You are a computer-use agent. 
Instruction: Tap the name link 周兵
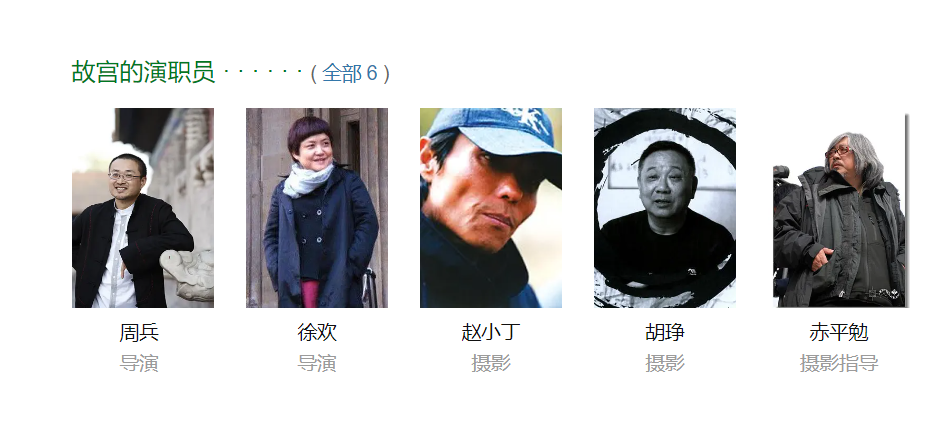click(139, 333)
